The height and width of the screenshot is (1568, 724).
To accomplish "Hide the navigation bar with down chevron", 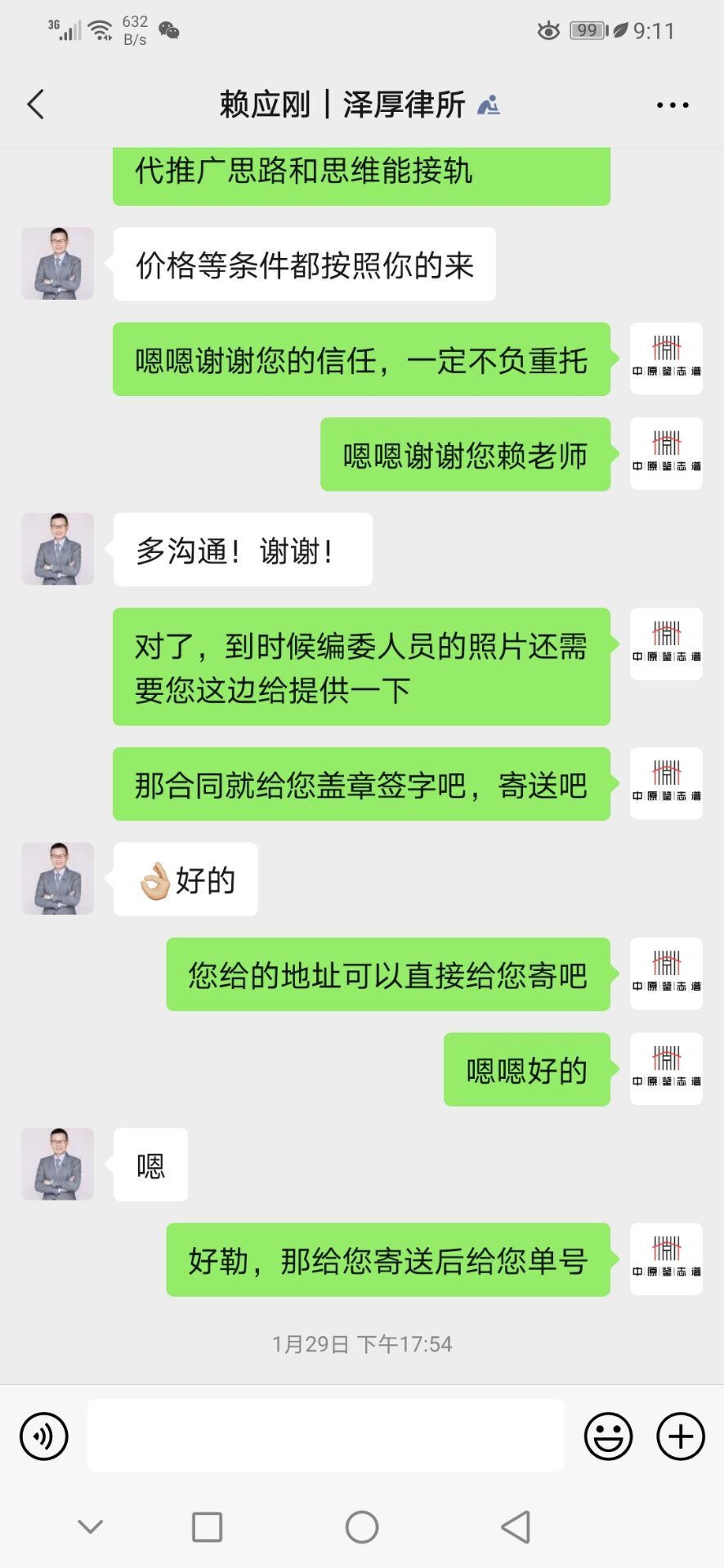I will (90, 1526).
